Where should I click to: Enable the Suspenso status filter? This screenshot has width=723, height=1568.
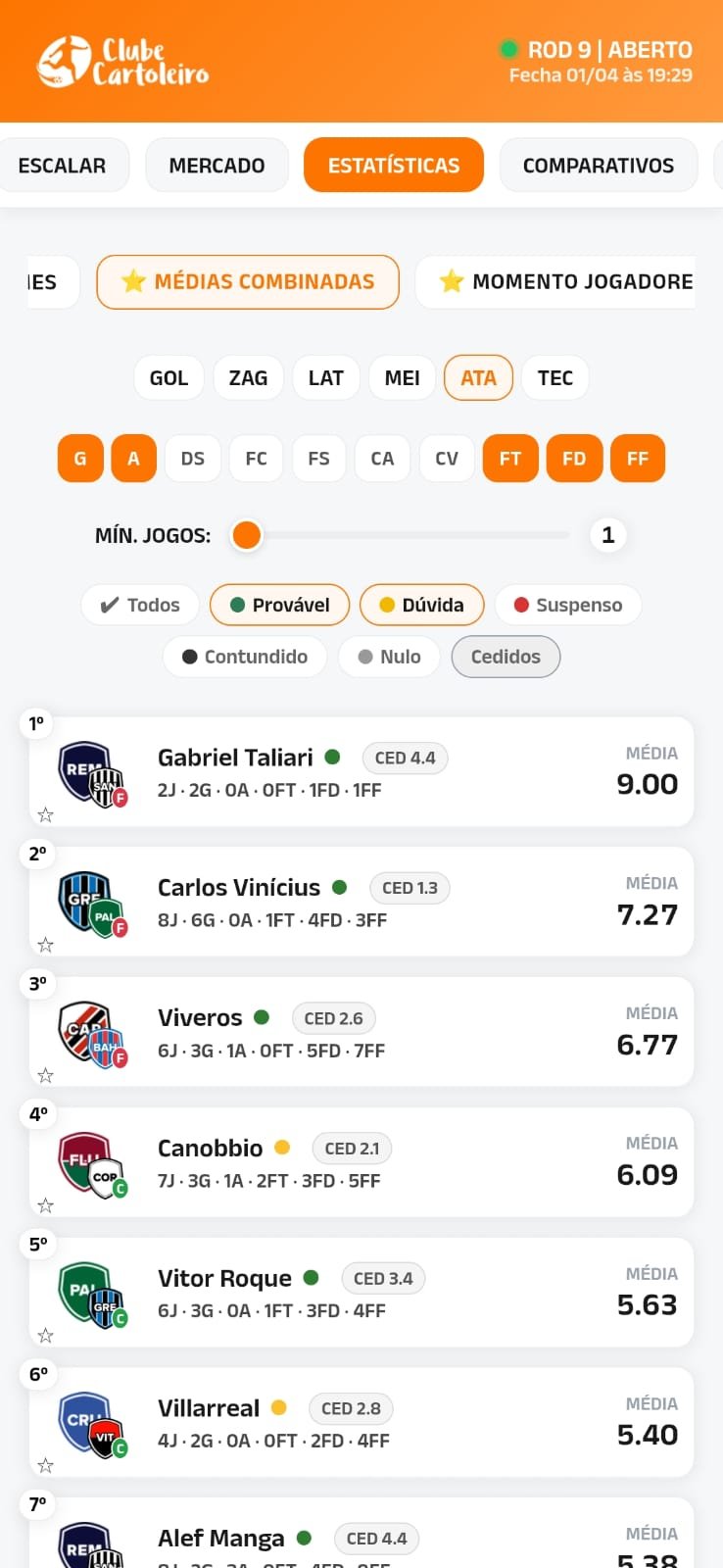pyautogui.click(x=568, y=605)
